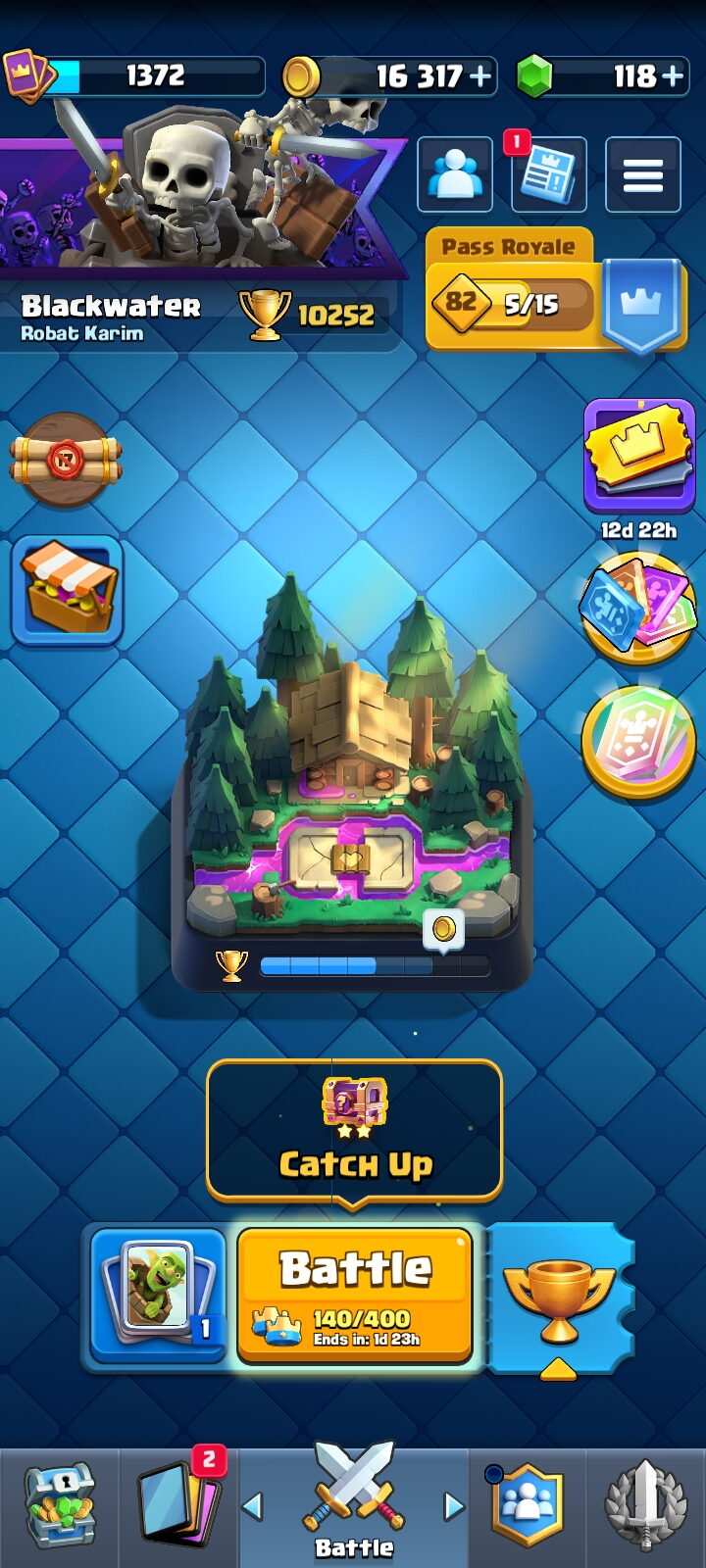Image resolution: width=706 pixels, height=1568 pixels.
Task: Open the colorful banner tokens coin
Action: pyautogui.click(x=638, y=608)
